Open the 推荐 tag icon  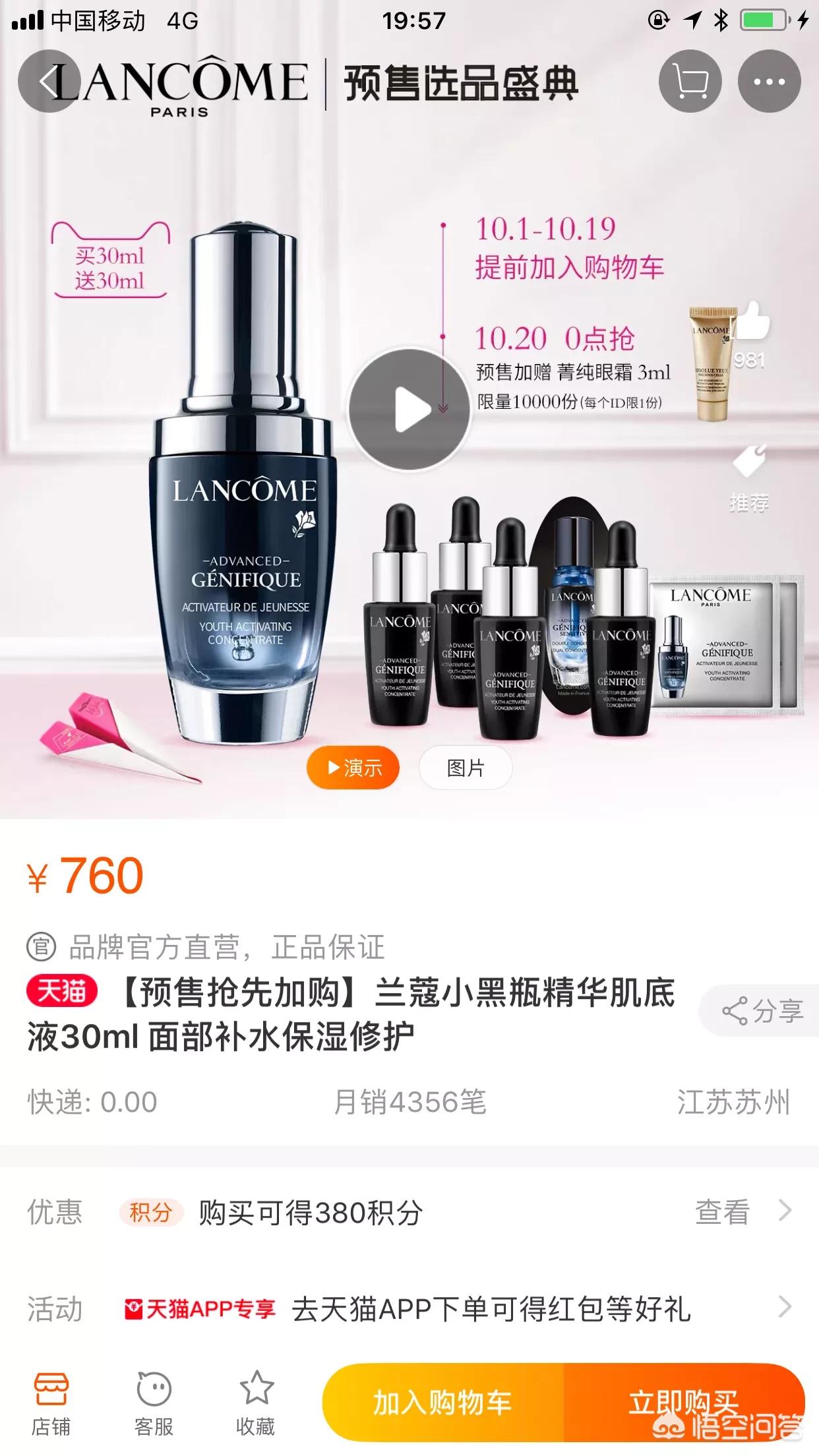pos(749,462)
